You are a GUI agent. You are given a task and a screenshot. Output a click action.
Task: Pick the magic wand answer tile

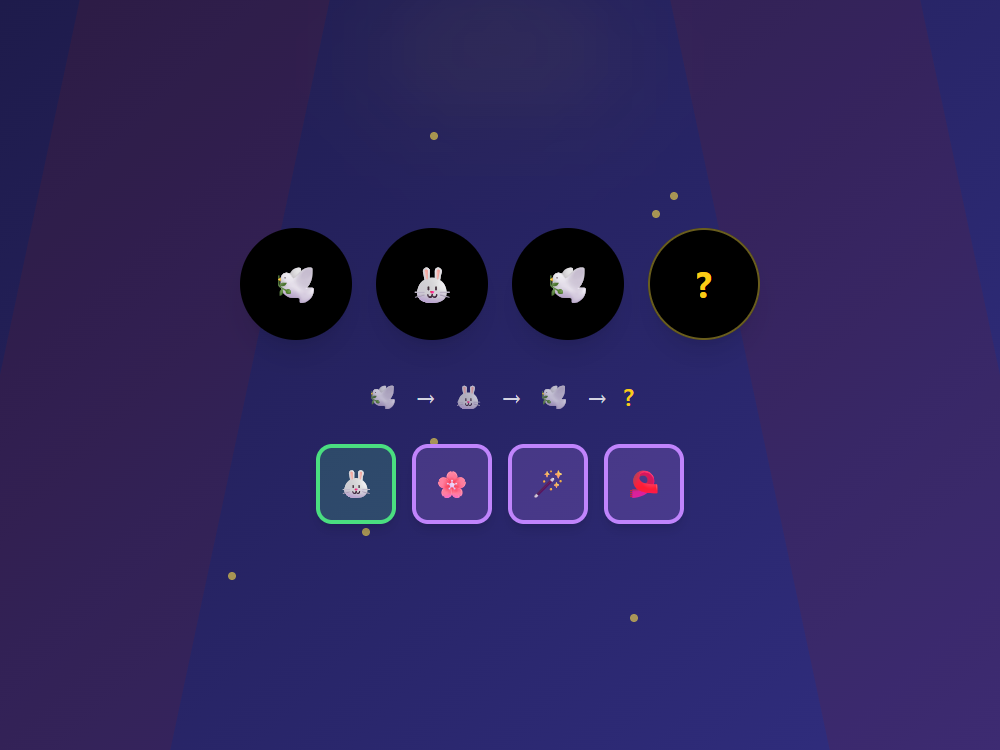pos(548,484)
